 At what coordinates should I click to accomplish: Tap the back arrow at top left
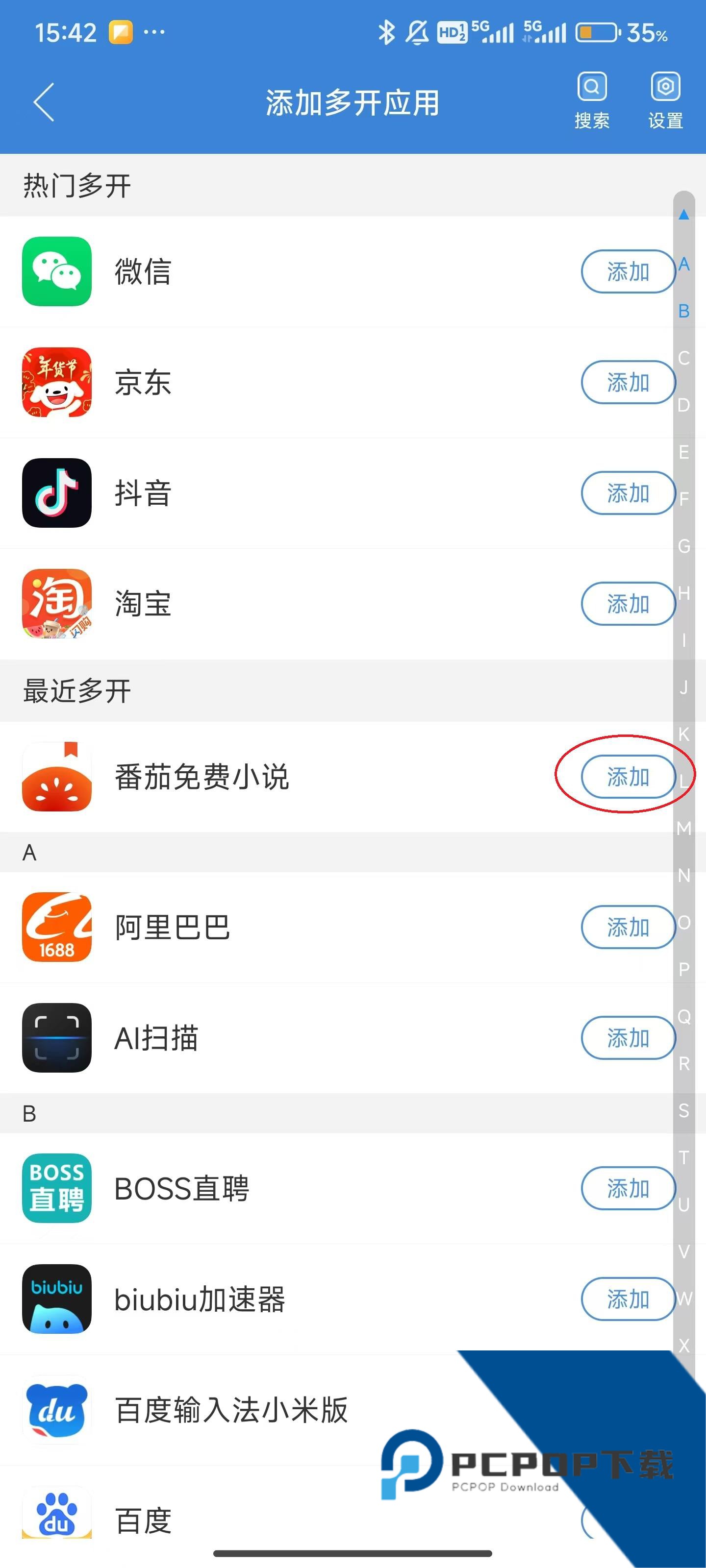tap(44, 102)
